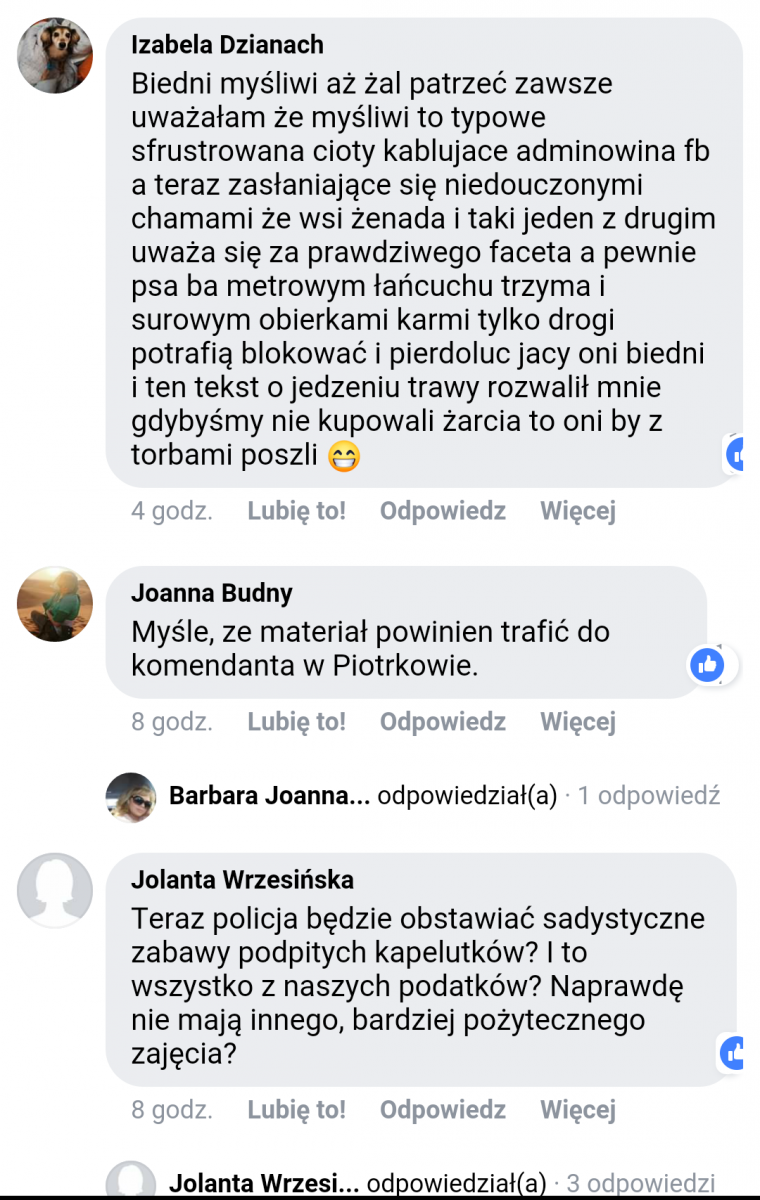Open Jolanta Wrzesińska's profile name
The image size is (760, 1200).
(x=242, y=880)
